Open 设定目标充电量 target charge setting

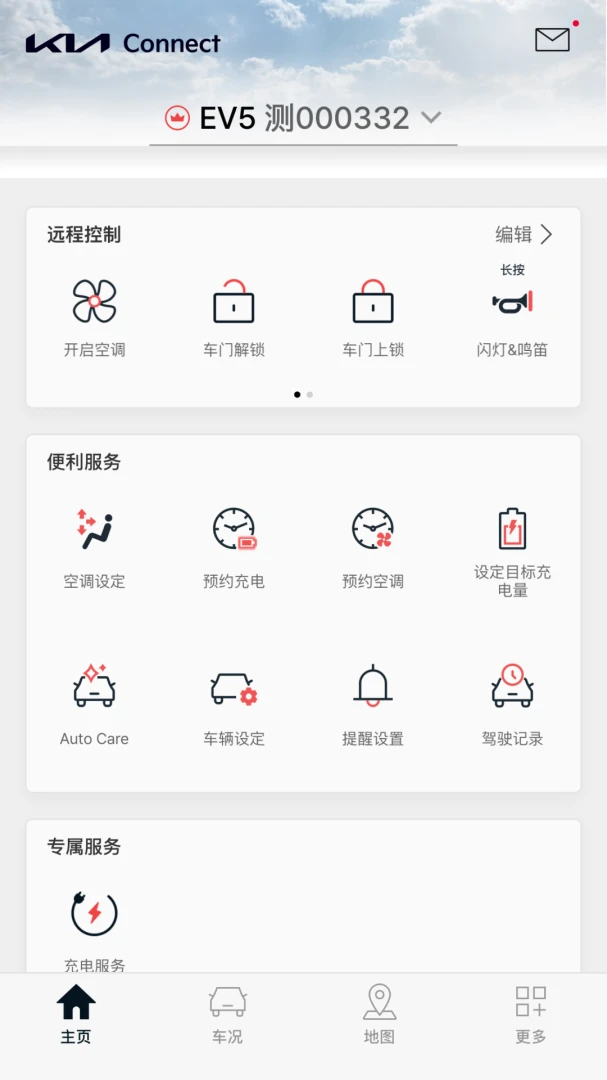click(512, 550)
